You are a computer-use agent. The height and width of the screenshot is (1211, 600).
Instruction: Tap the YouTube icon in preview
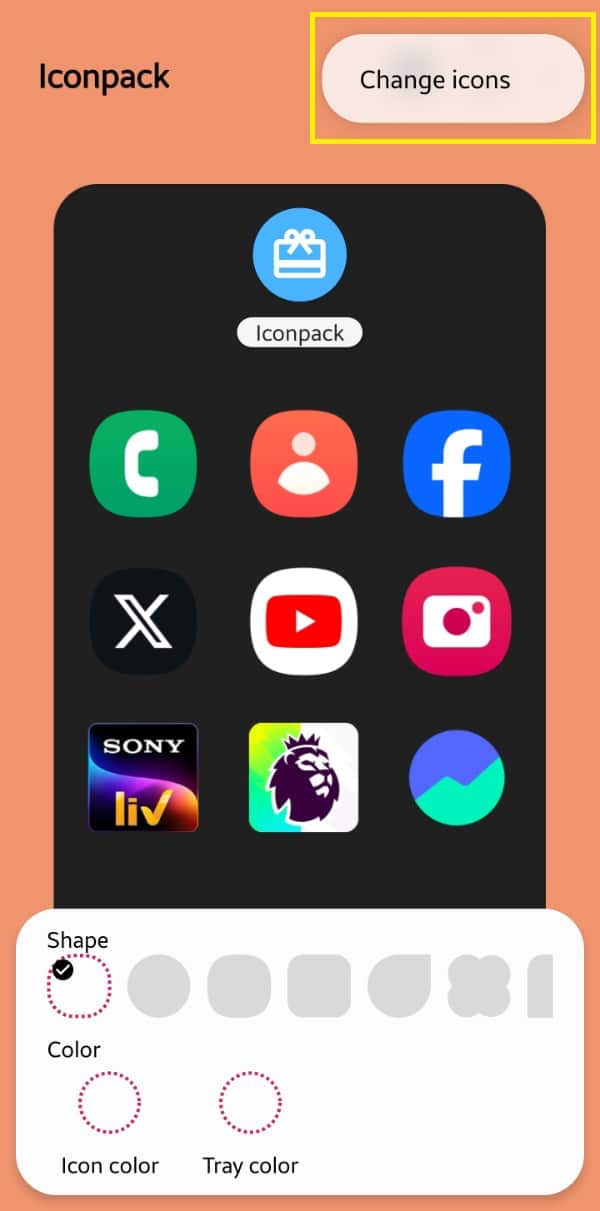click(303, 622)
